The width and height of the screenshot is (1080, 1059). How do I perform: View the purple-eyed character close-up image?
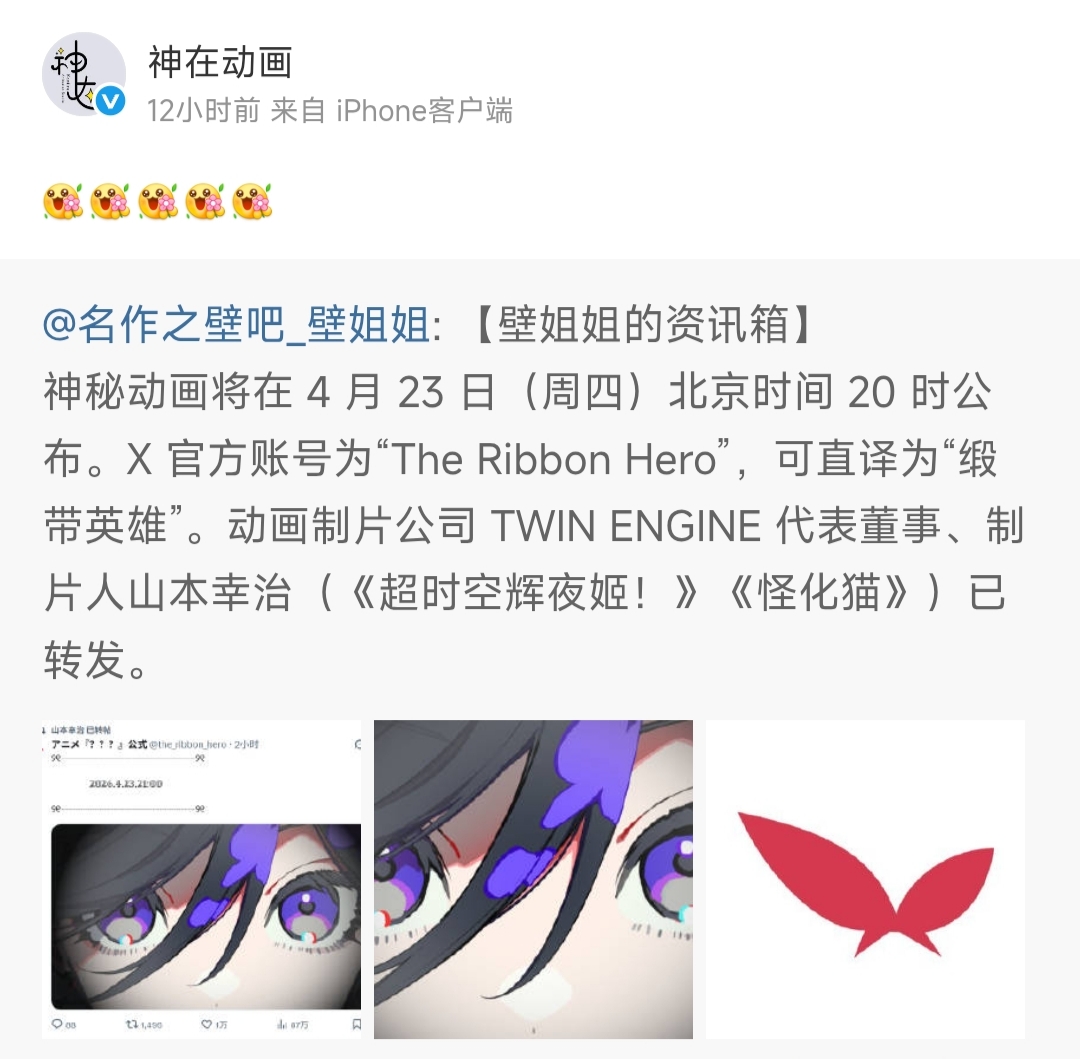(533, 879)
